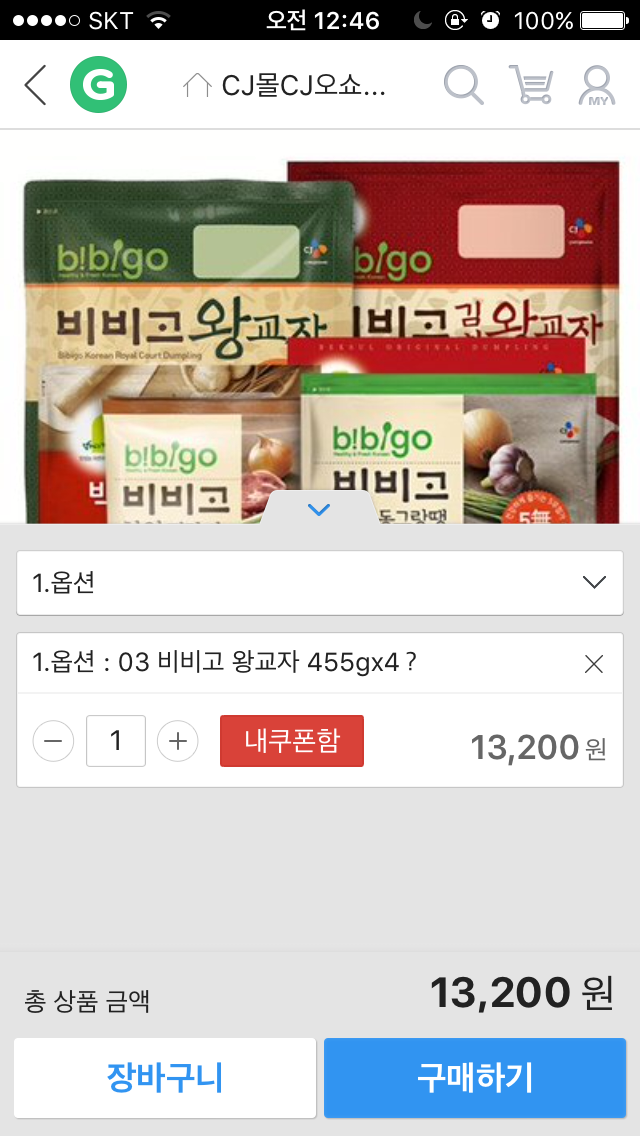The image size is (640, 1136).
Task: Remove the selected 비비고 왕교자 455gx4 option
Action: coord(594,663)
